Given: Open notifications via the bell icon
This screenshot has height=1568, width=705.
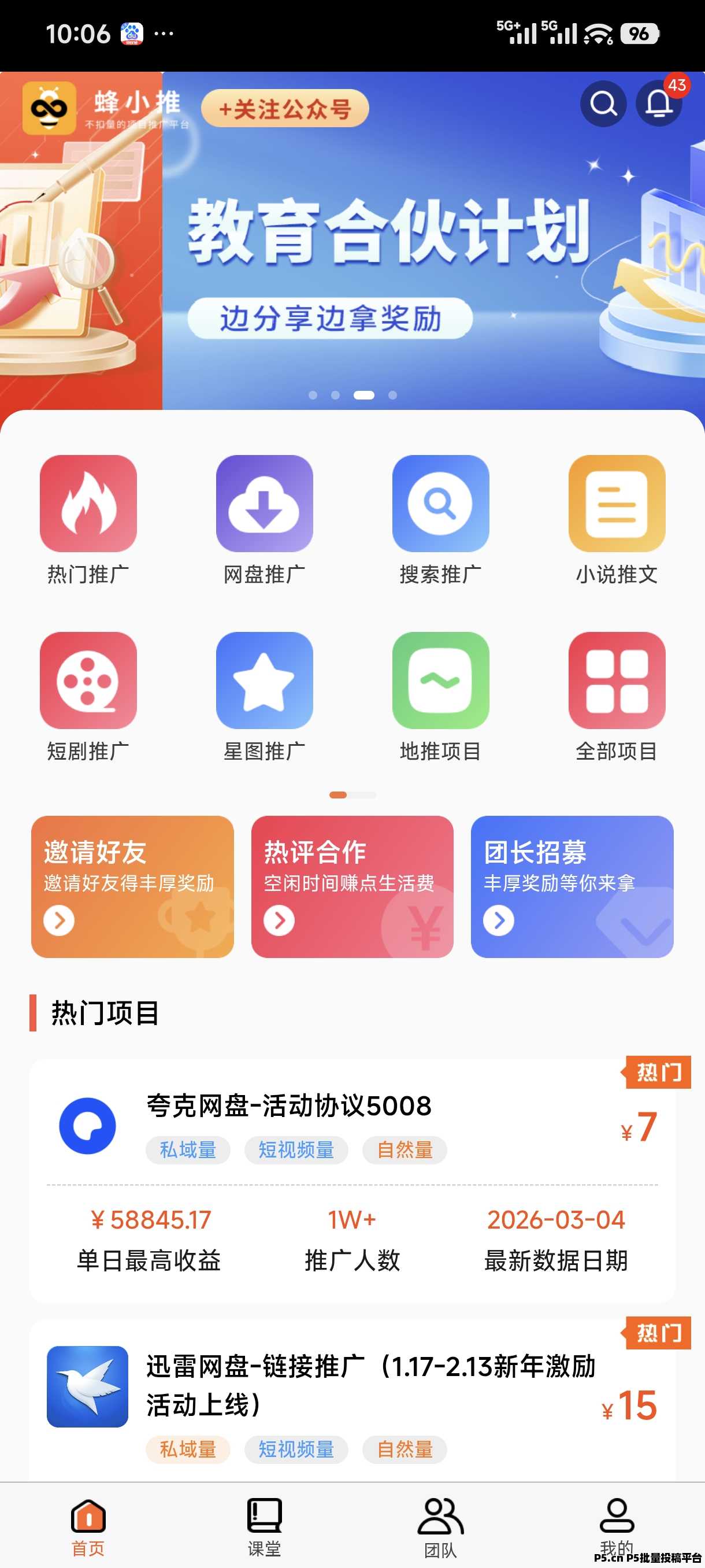Looking at the screenshot, I should pyautogui.click(x=659, y=105).
